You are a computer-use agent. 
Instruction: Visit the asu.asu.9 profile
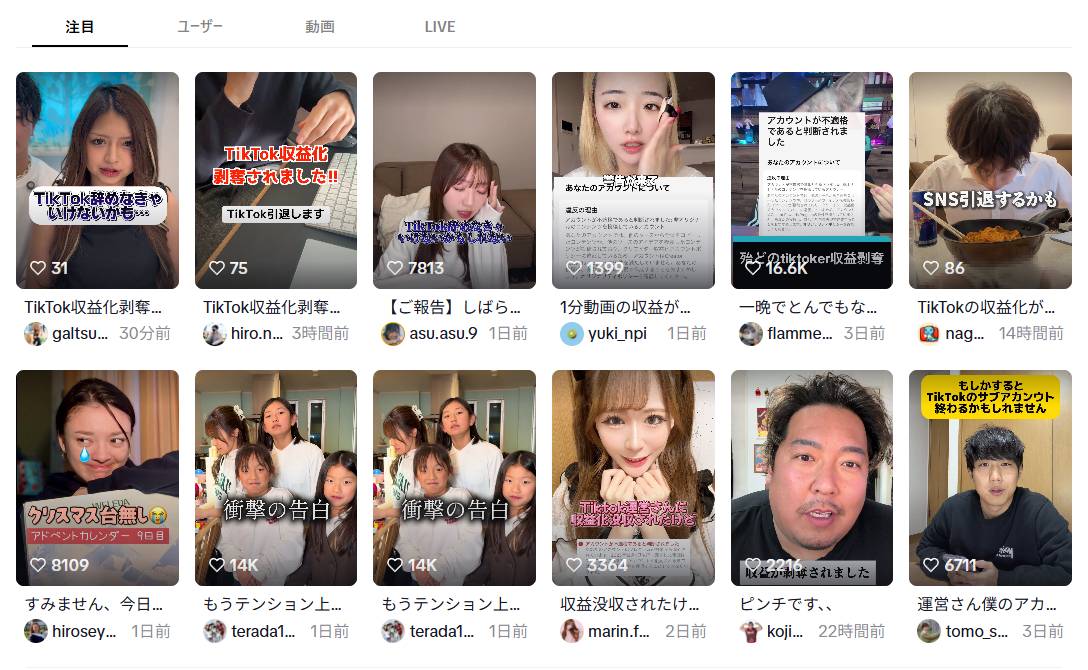pos(443,334)
